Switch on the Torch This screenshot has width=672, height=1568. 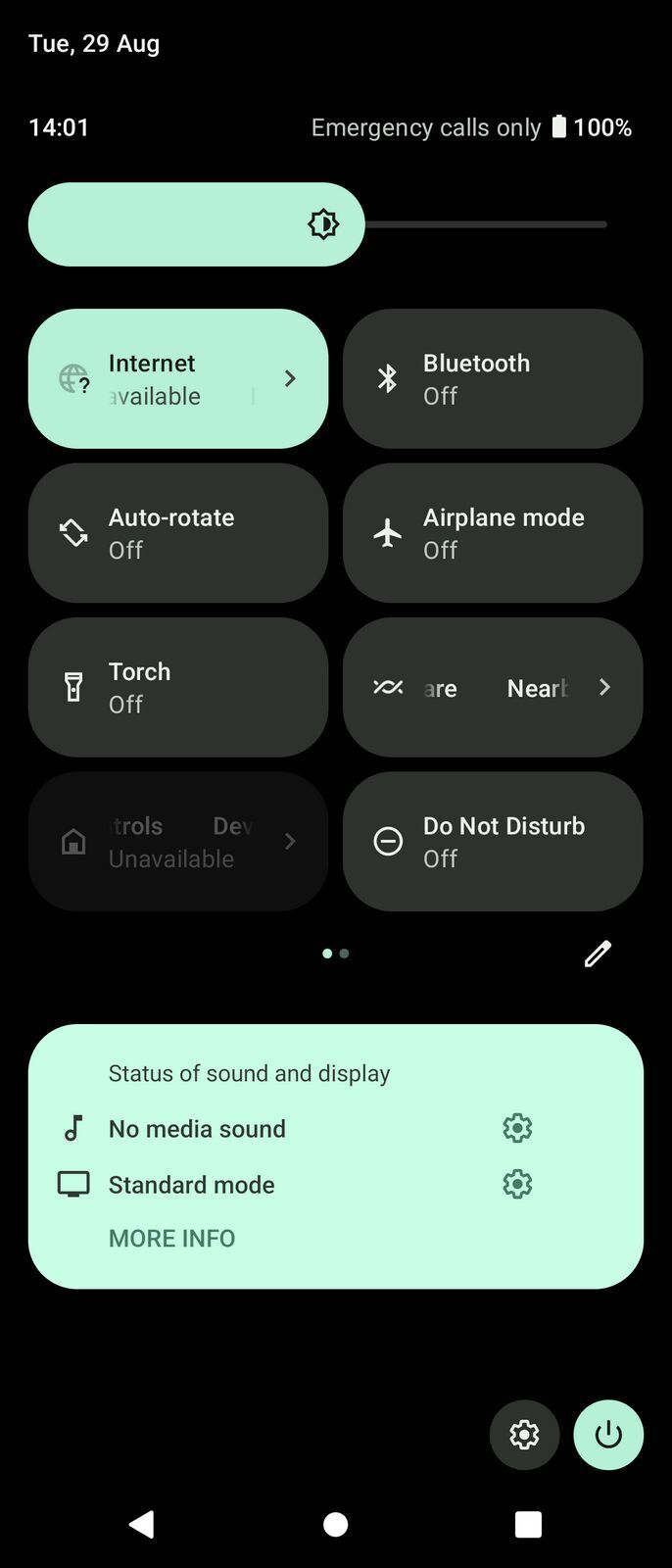178,687
